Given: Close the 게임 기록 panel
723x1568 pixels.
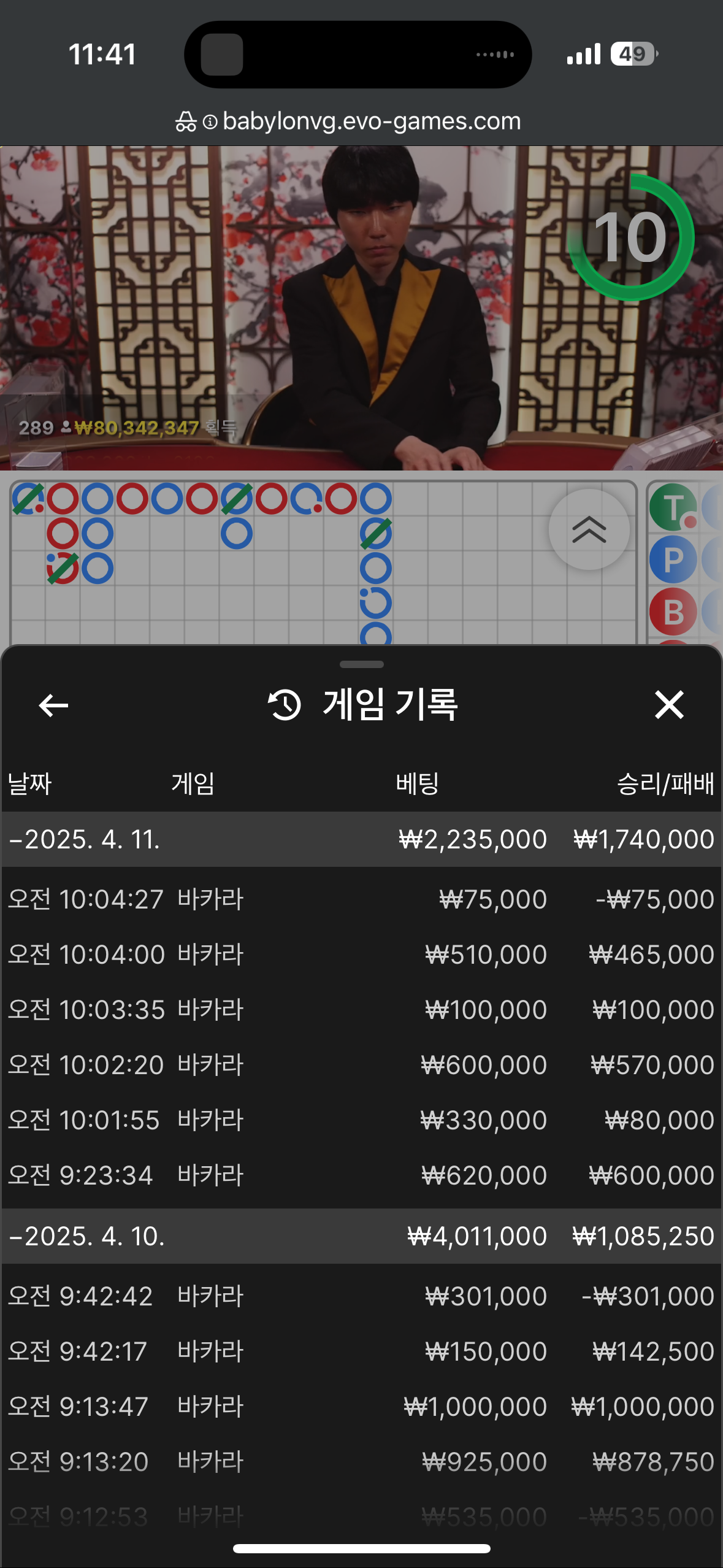Looking at the screenshot, I should (668, 705).
